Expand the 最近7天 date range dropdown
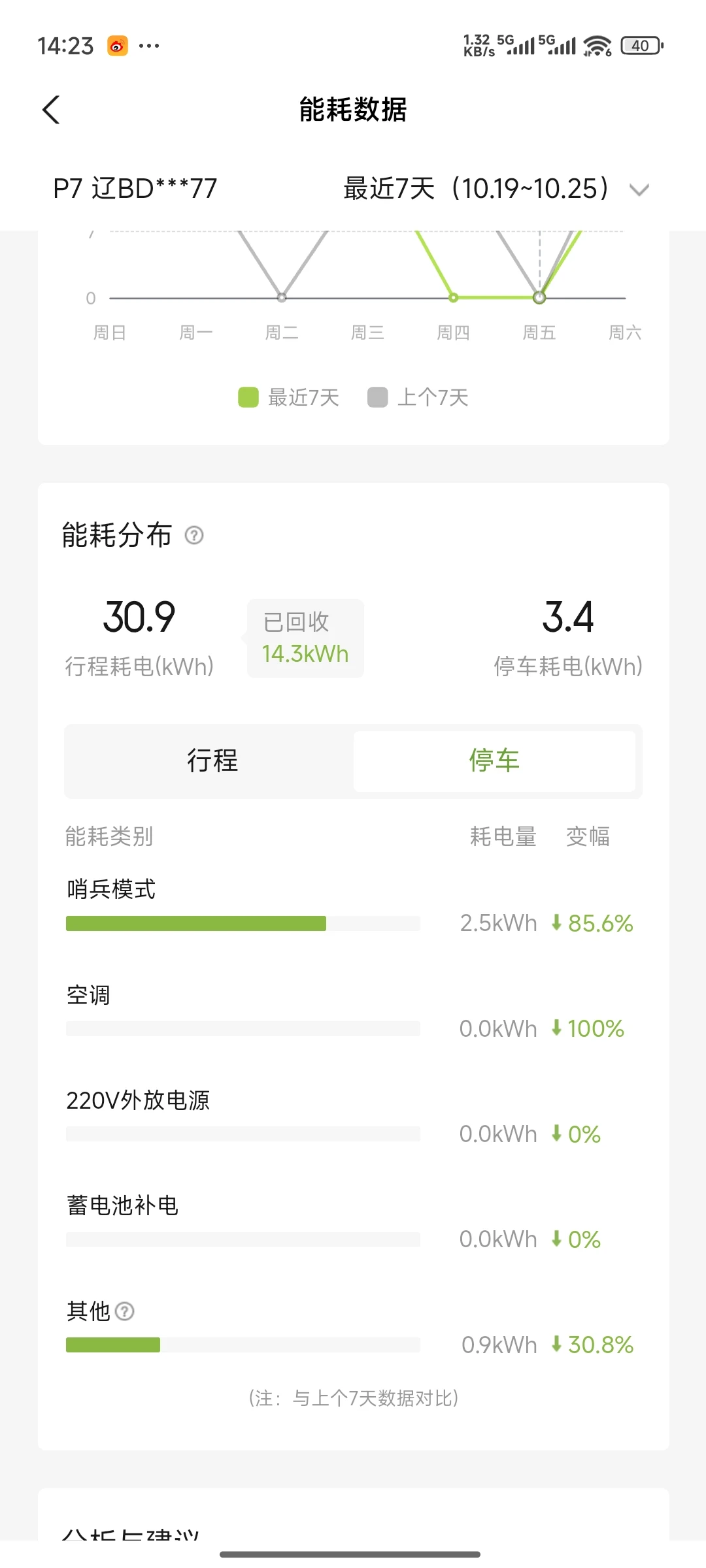Viewport: 706px width, 1568px height. 638,189
